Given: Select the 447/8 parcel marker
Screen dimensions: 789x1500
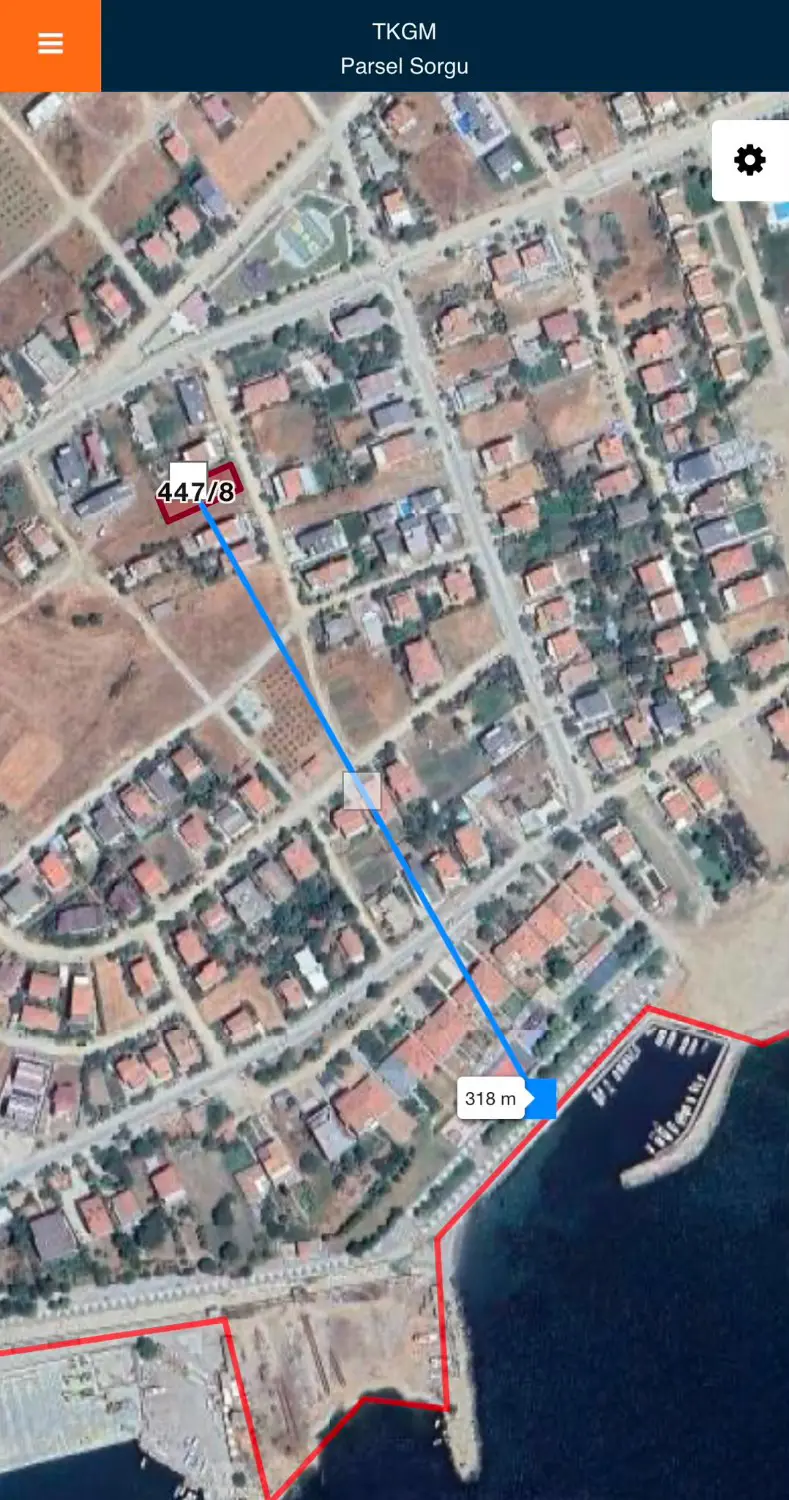Looking at the screenshot, I should point(196,491).
